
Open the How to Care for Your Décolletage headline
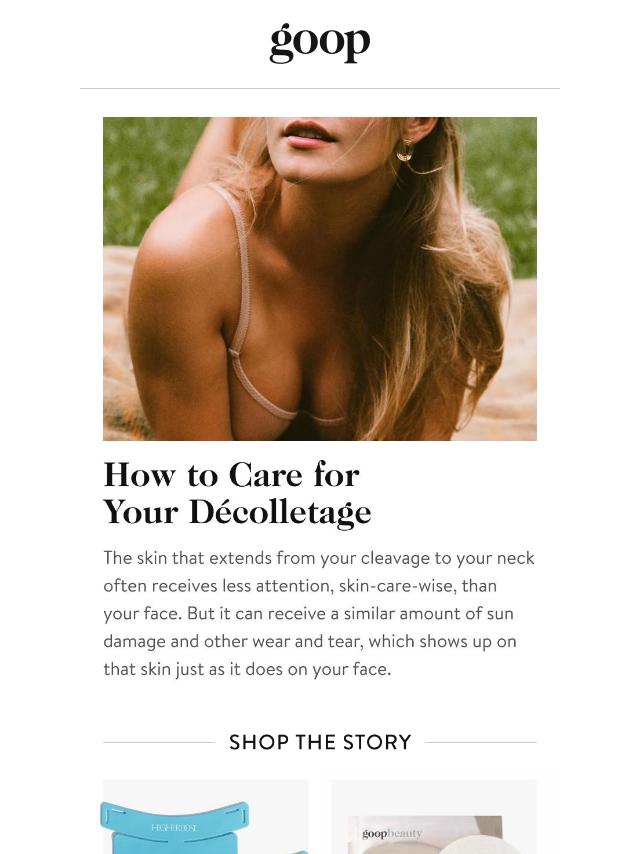pyautogui.click(x=237, y=493)
